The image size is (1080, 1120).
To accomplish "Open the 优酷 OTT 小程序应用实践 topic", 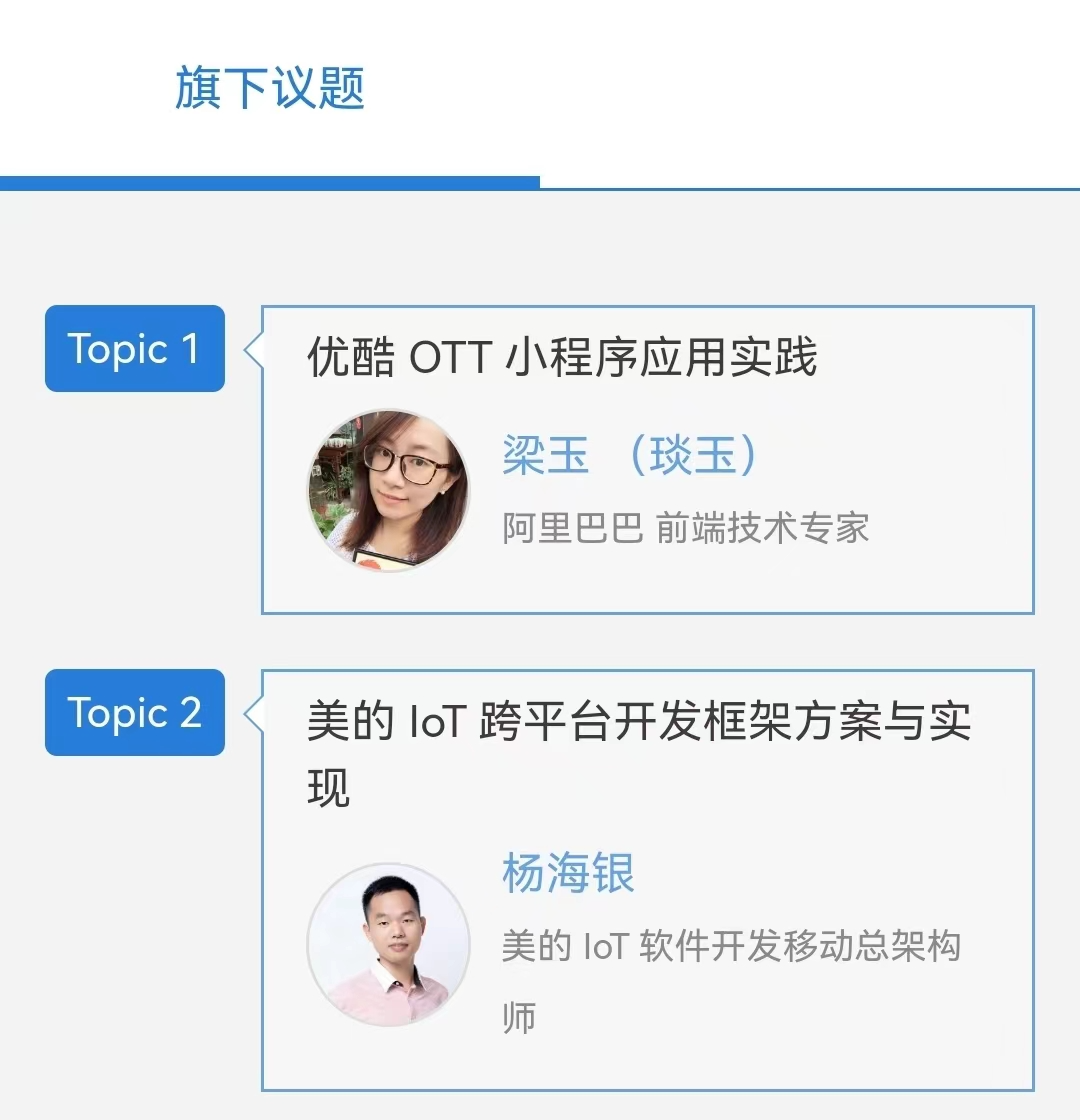I will [x=562, y=358].
